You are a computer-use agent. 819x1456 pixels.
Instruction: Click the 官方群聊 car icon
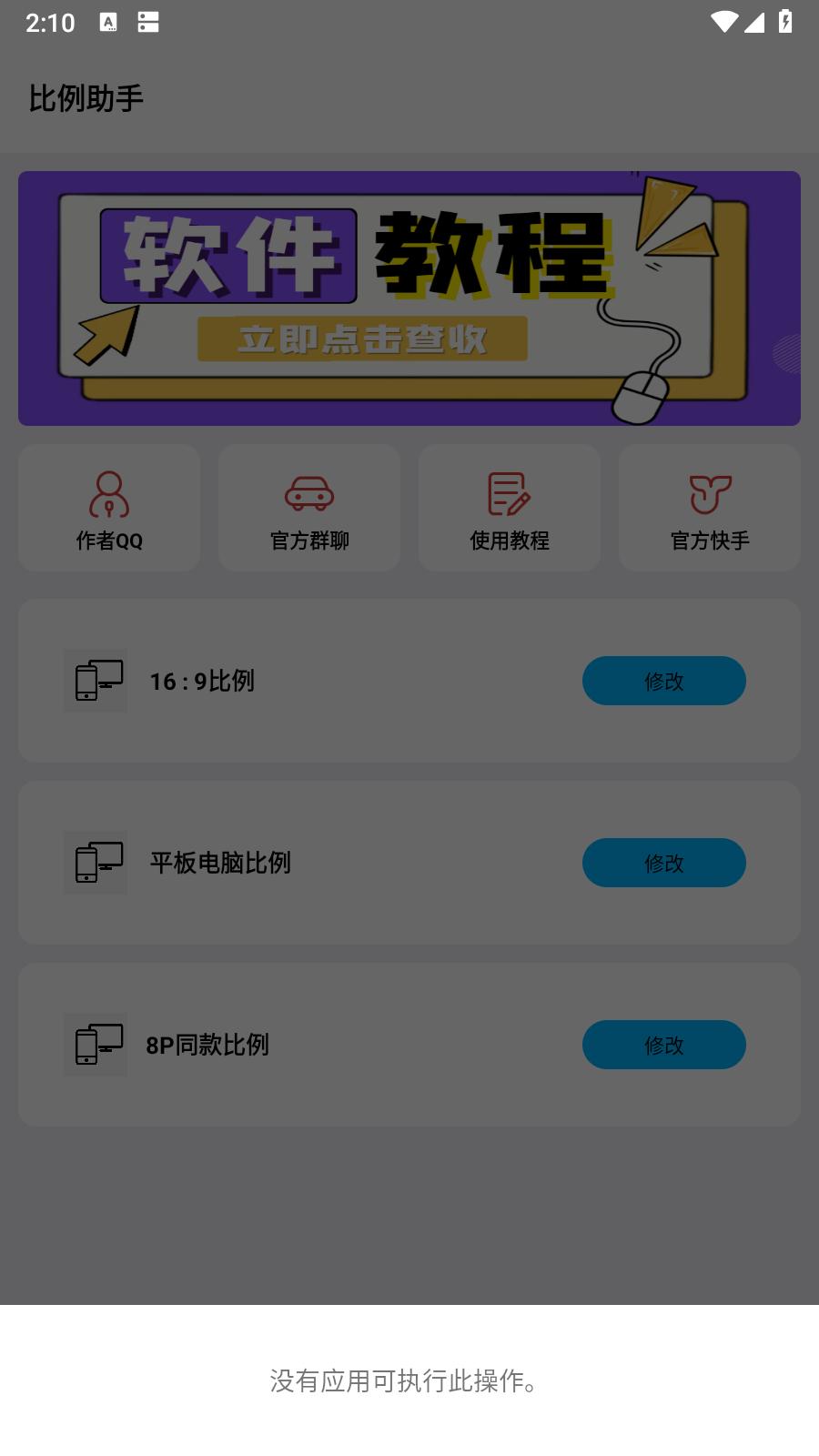(x=308, y=493)
